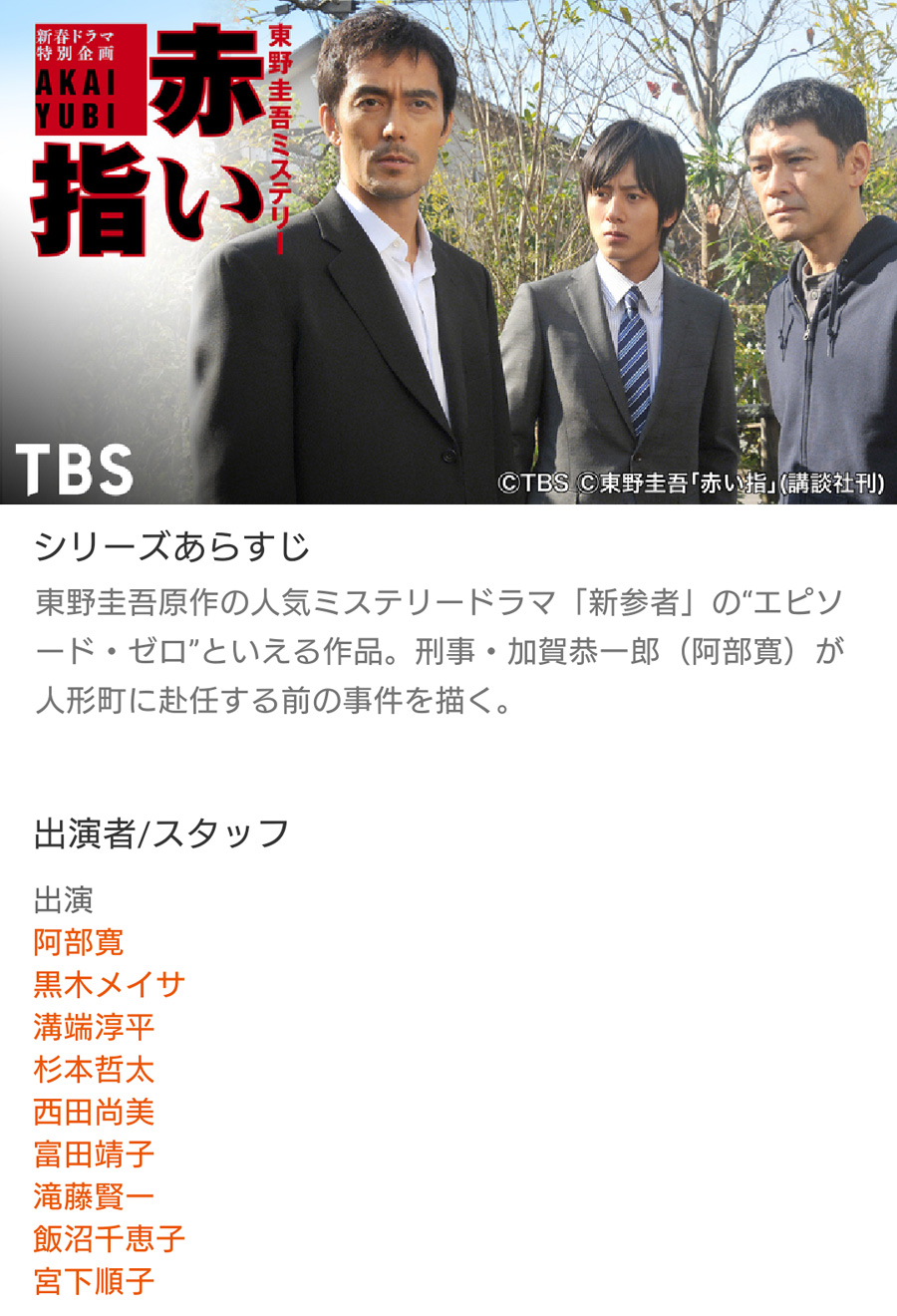Screen dimensions: 897x1316
Task: View works featuring 溝端淳平
Action: tap(94, 1027)
